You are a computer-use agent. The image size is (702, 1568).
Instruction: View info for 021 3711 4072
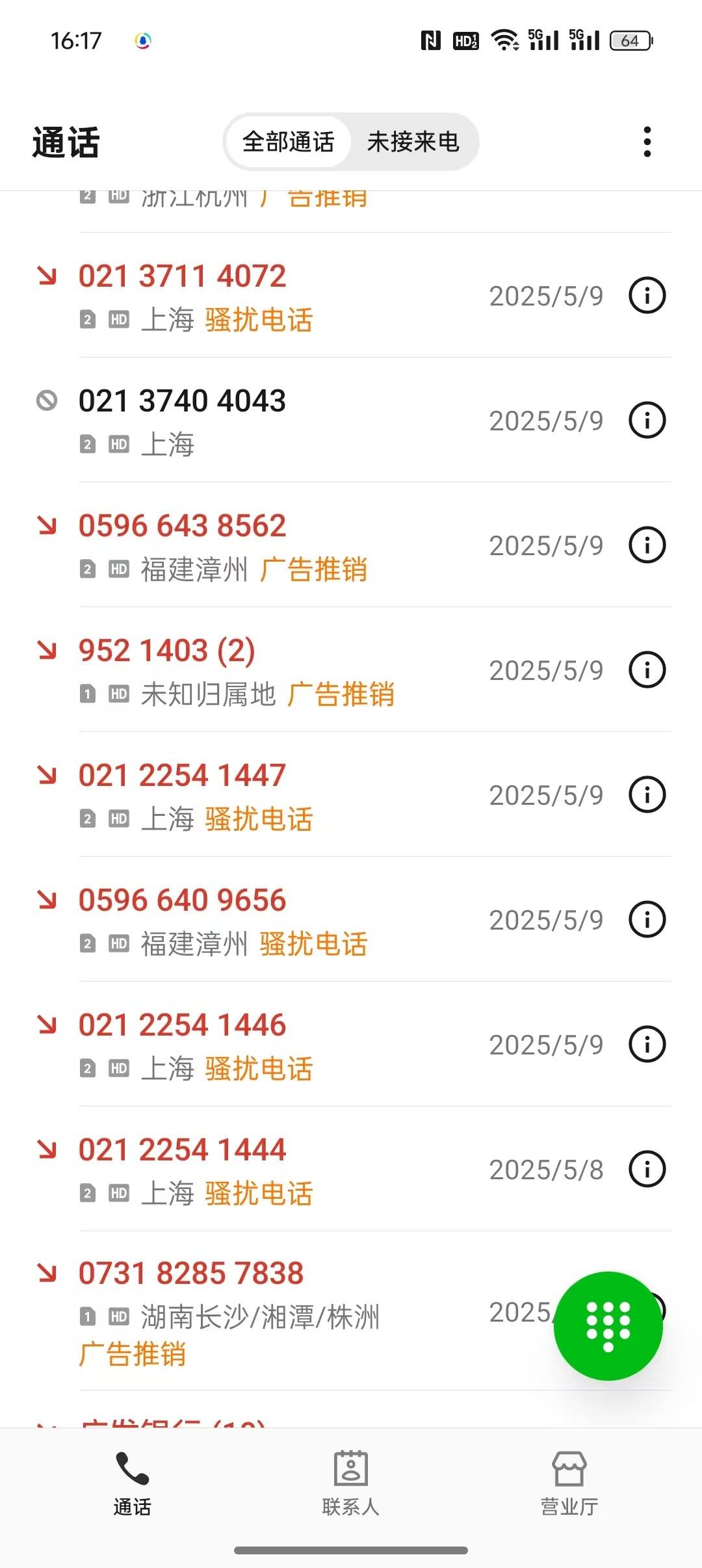647,296
